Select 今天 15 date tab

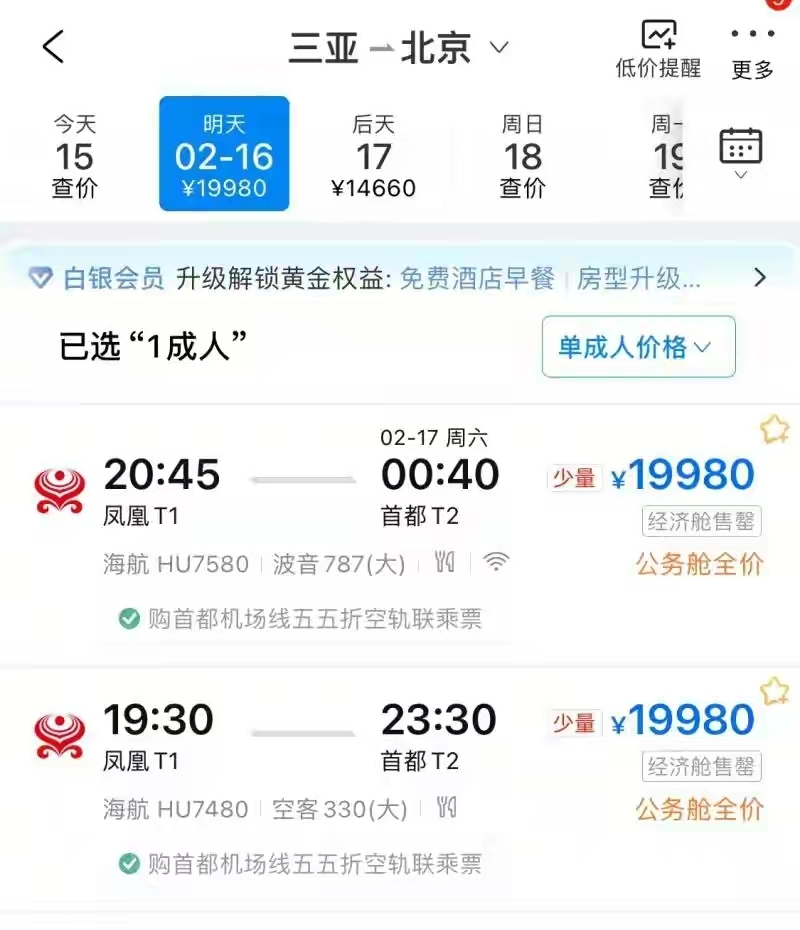coord(75,156)
